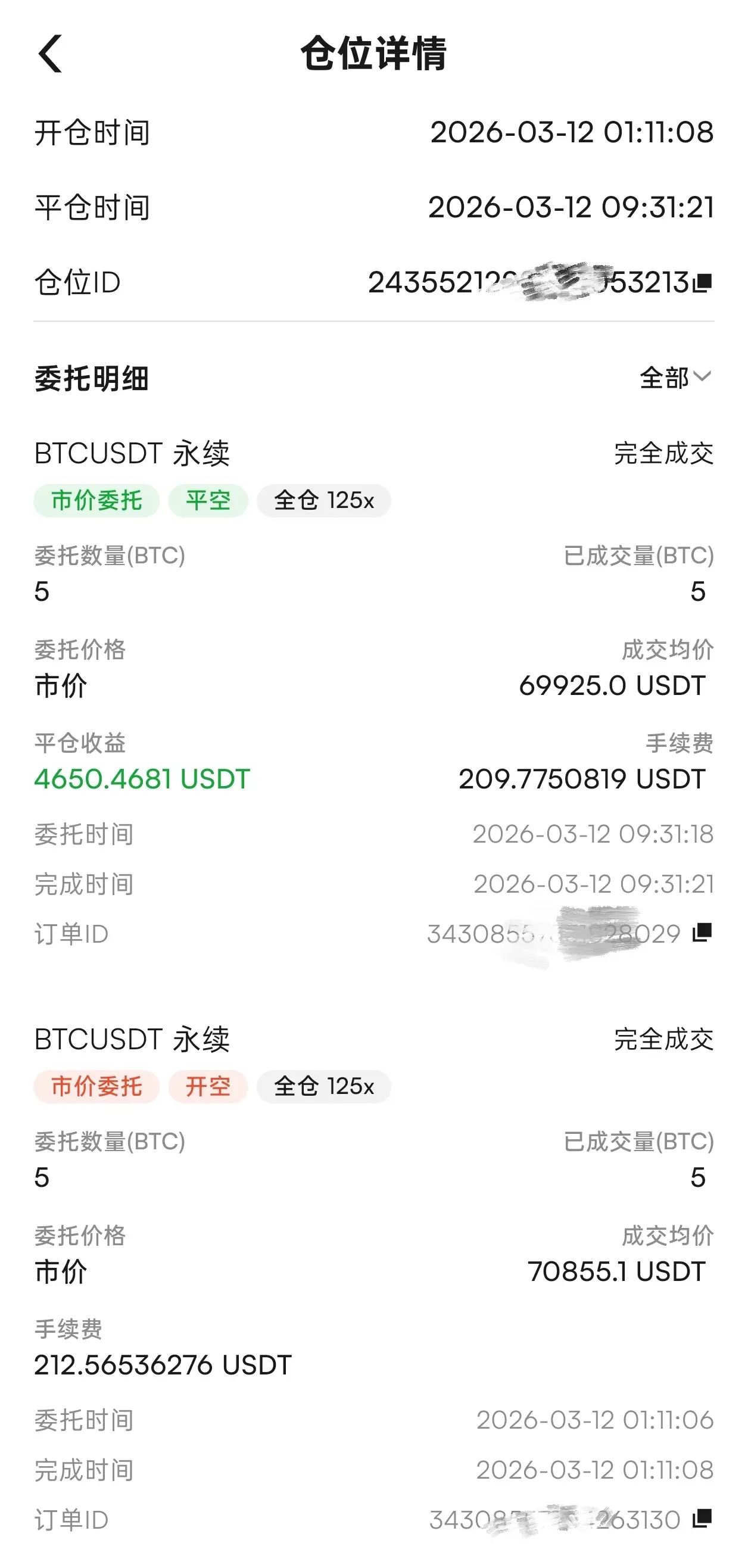Copy the 订单ID of the 平空 order
Screen dimensions: 748x1568
click(x=702, y=932)
